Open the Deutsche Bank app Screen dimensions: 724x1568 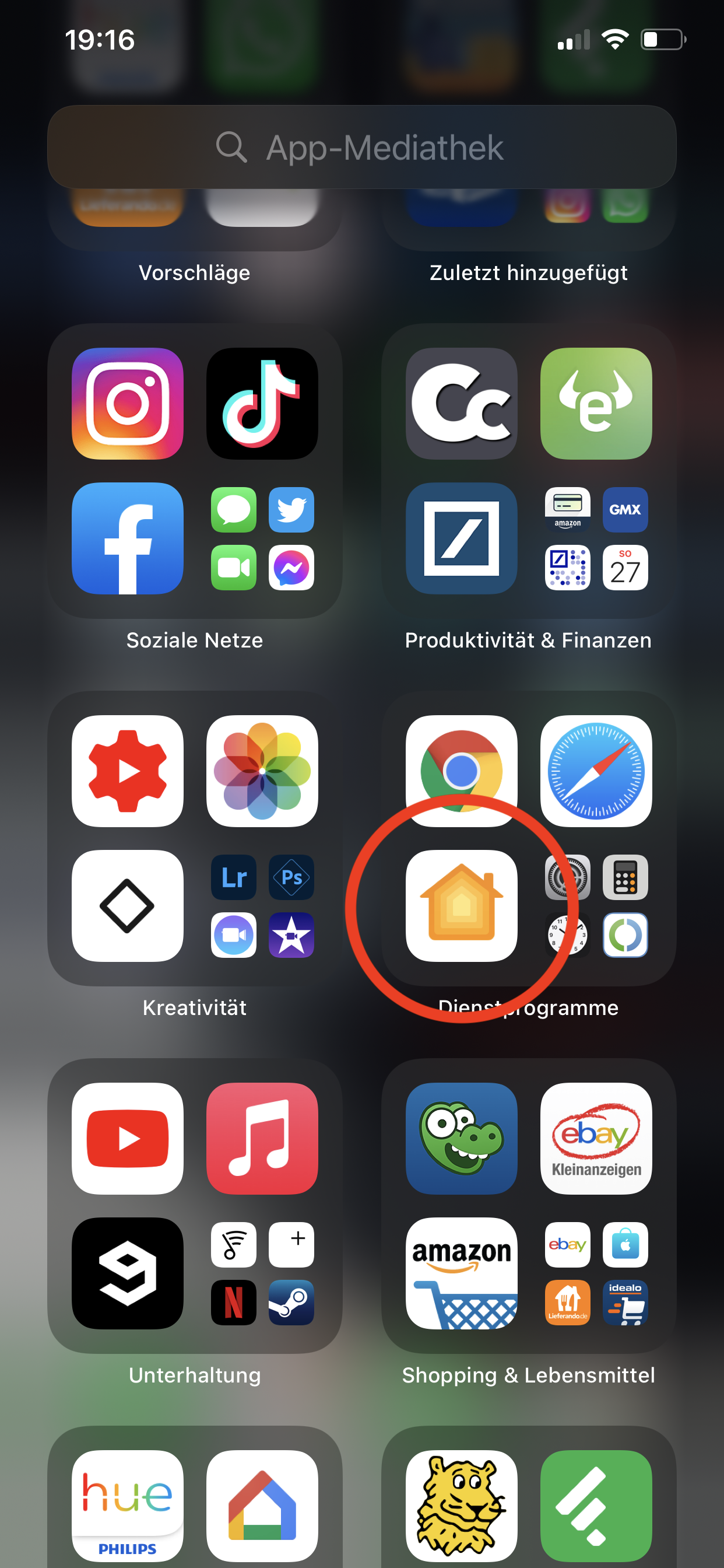[x=461, y=538]
